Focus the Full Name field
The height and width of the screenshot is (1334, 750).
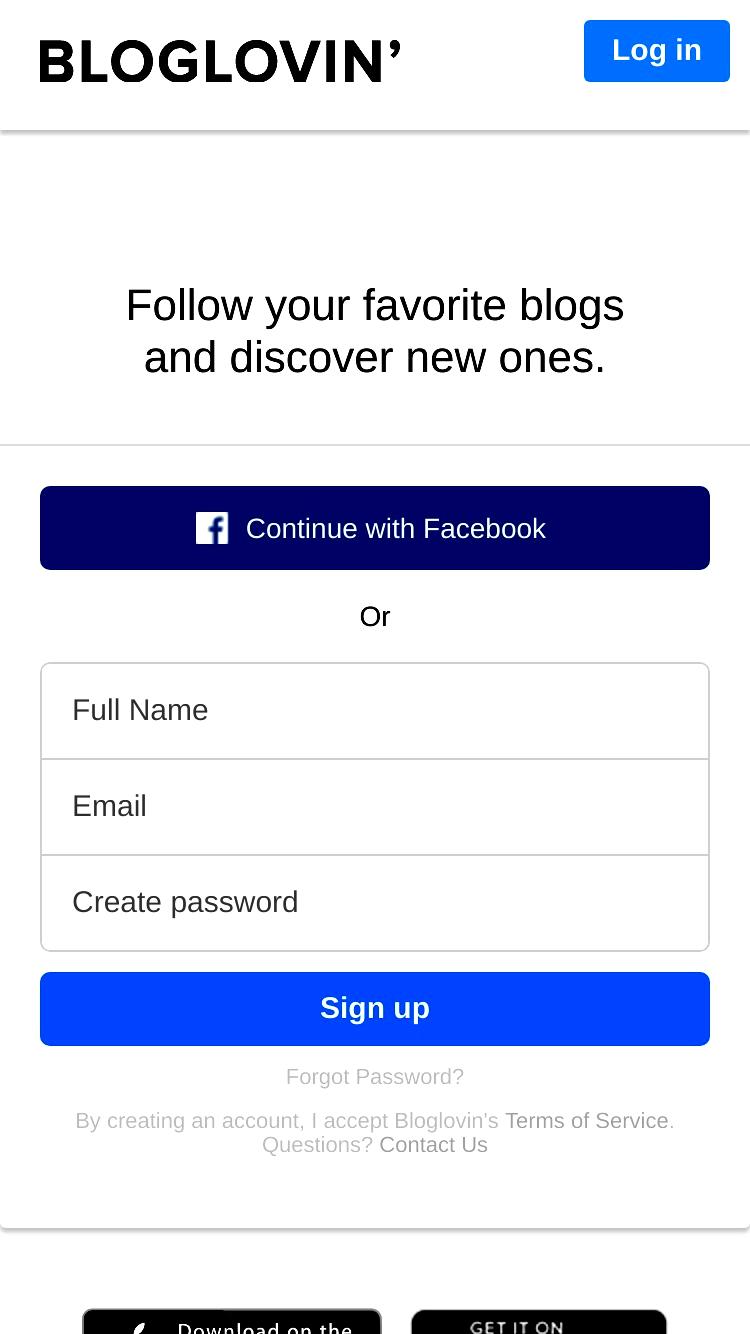375,711
